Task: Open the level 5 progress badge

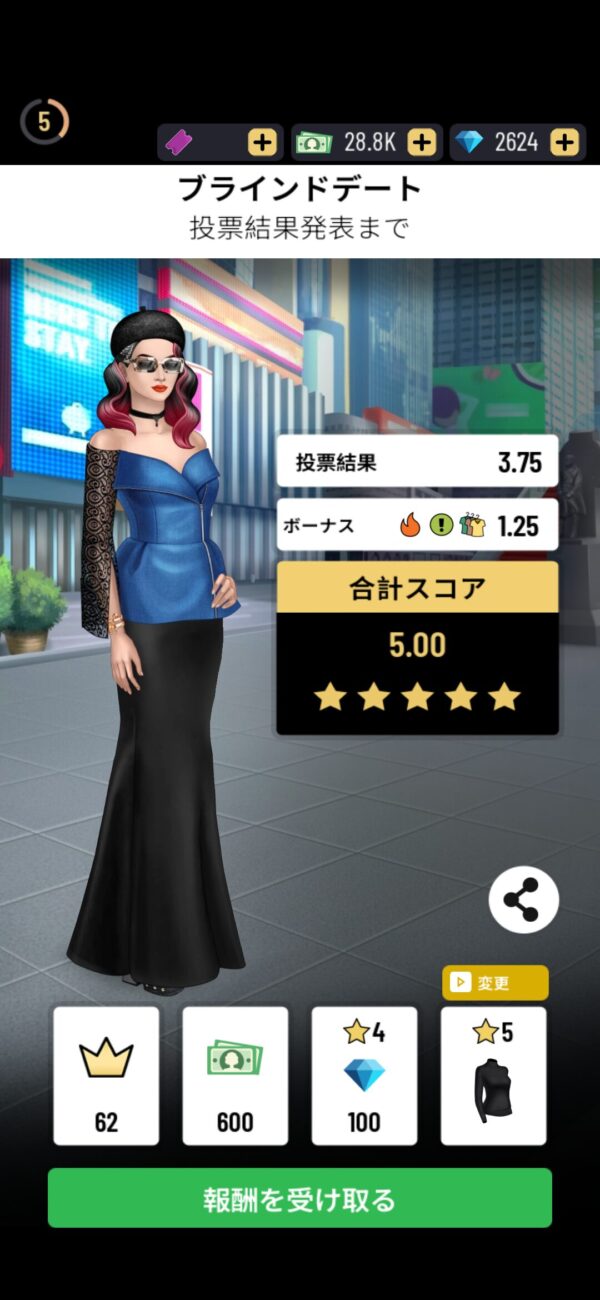Action: click(44, 122)
